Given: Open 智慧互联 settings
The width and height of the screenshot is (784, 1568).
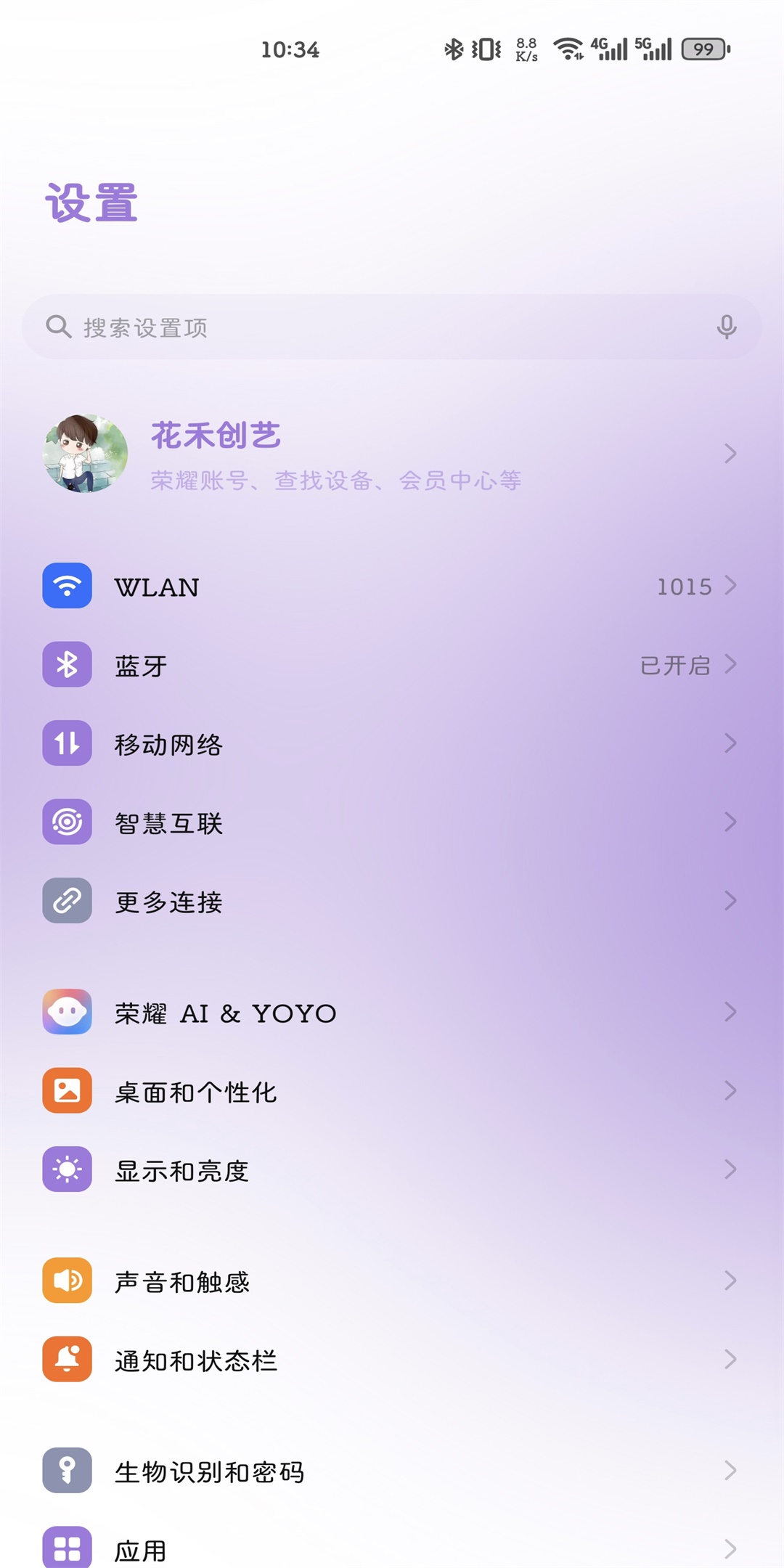Looking at the screenshot, I should coord(392,822).
